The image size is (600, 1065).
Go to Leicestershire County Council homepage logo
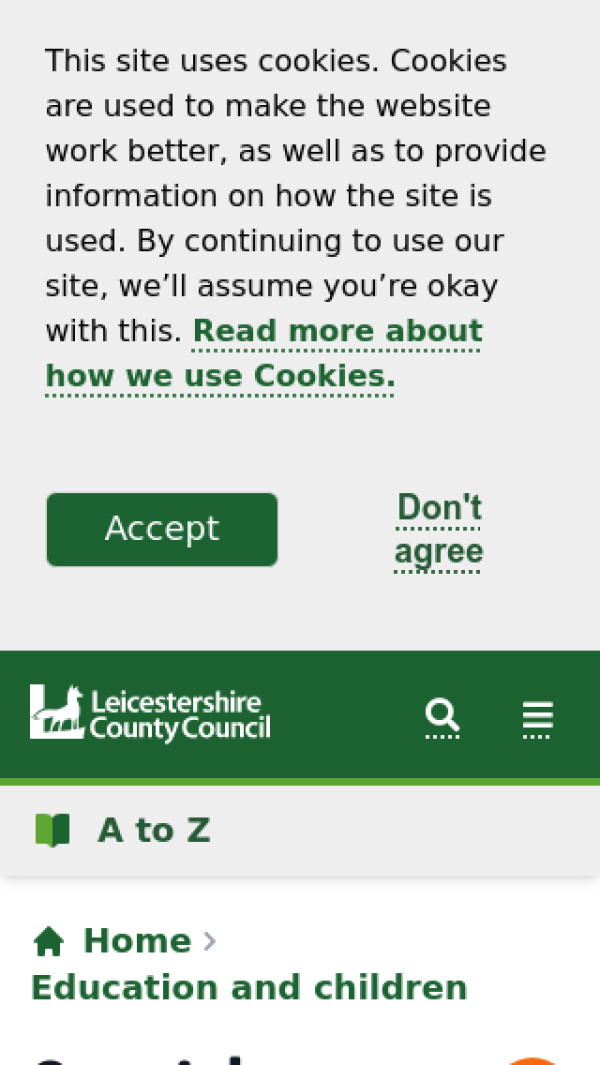(150, 714)
